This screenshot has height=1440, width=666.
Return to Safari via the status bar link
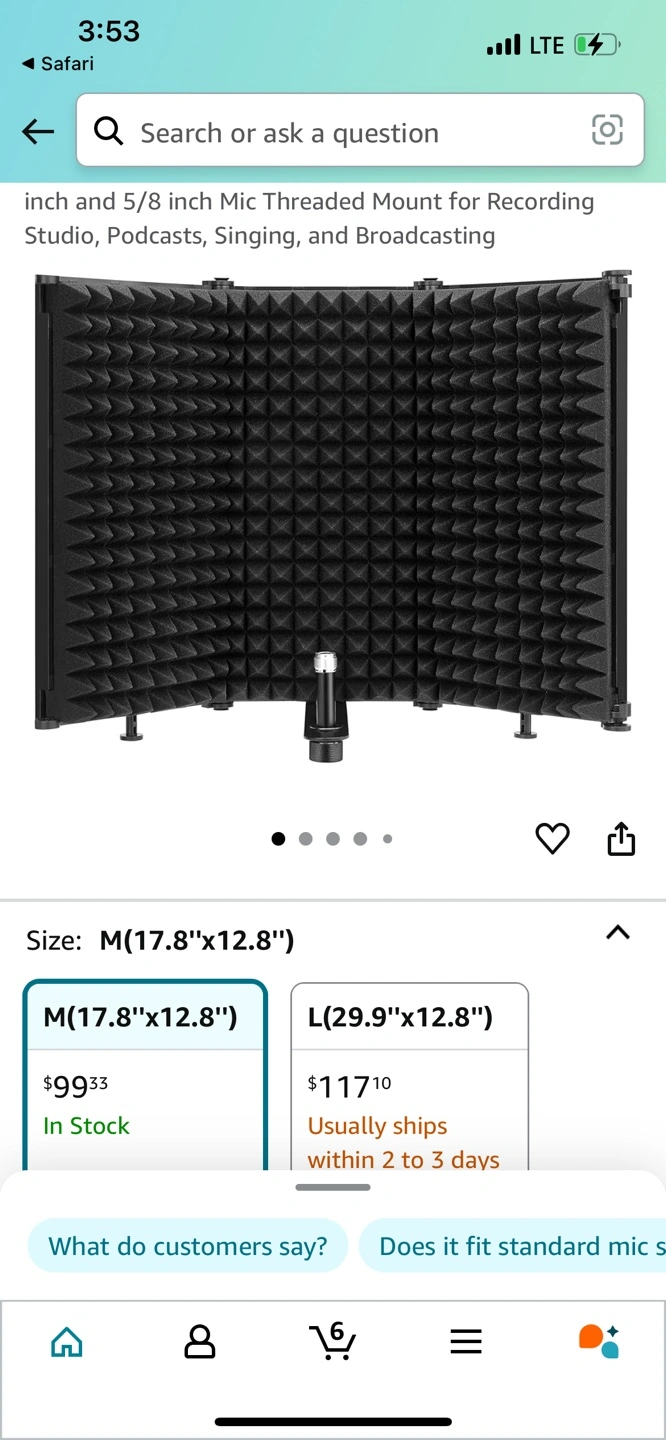tap(58, 63)
